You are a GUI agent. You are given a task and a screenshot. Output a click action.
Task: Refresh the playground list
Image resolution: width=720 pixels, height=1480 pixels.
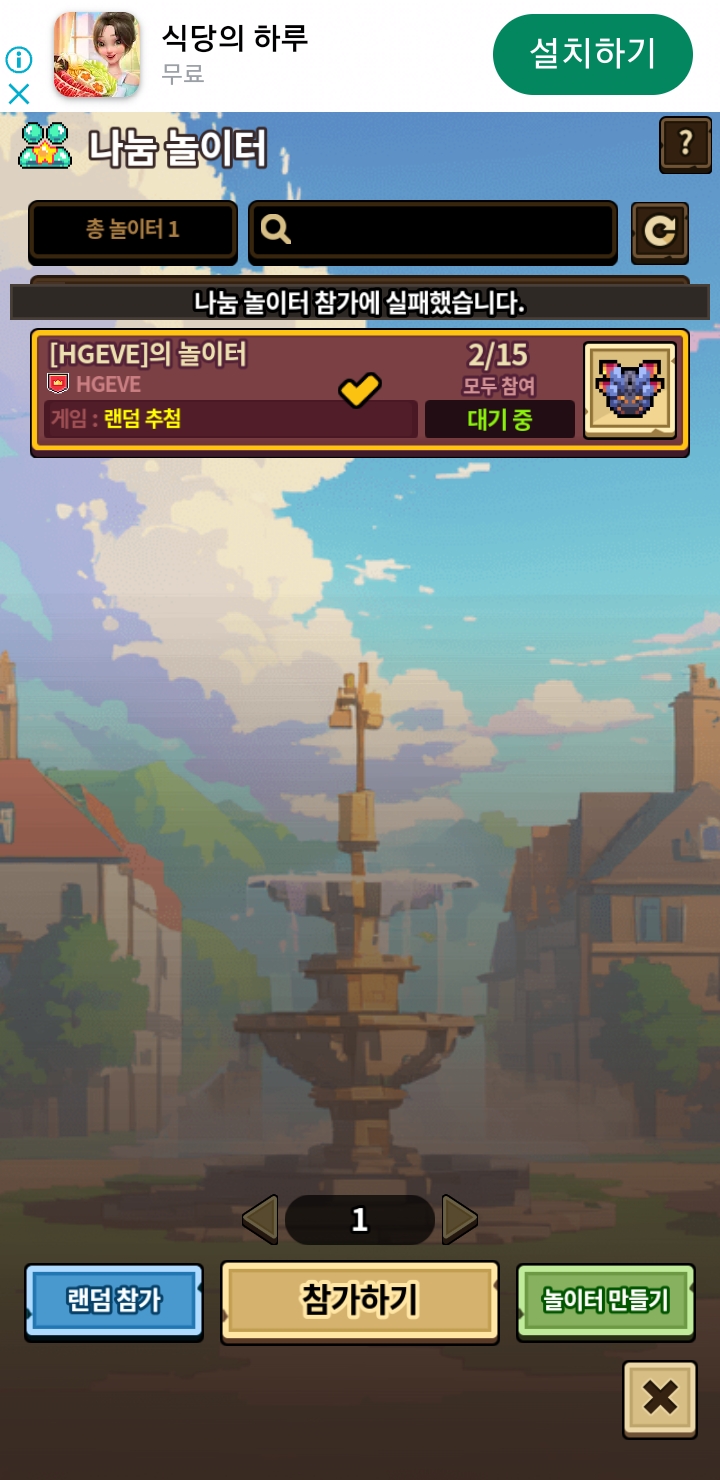click(659, 232)
